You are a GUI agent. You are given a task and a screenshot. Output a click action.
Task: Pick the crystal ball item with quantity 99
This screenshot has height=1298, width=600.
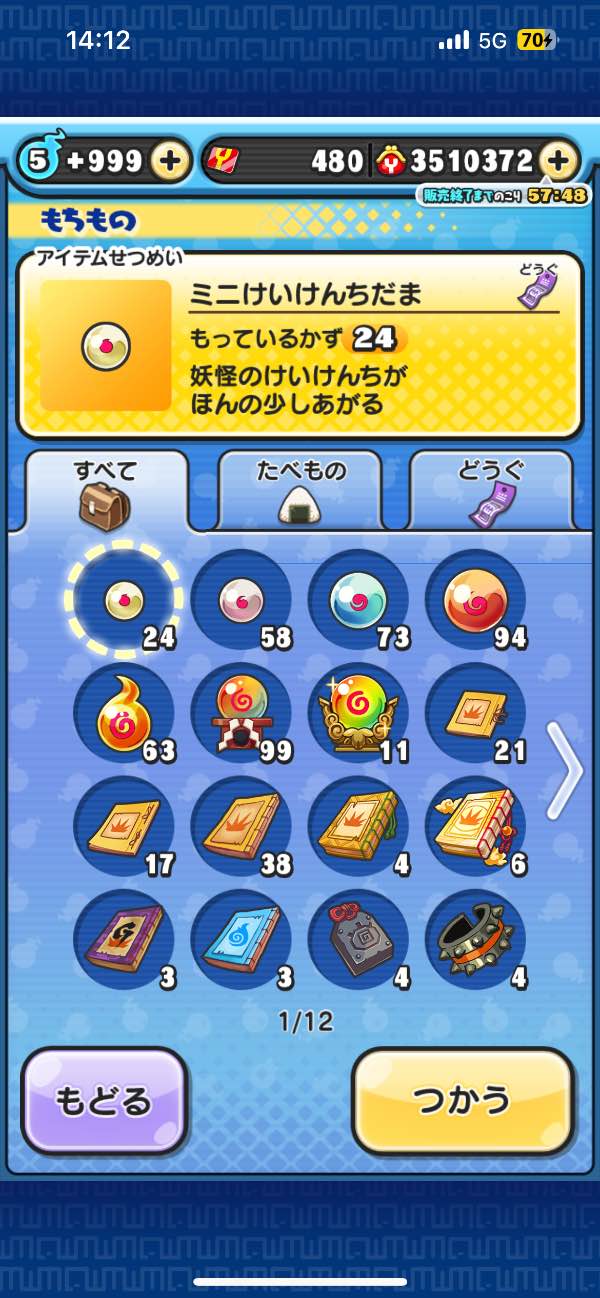coord(241,714)
